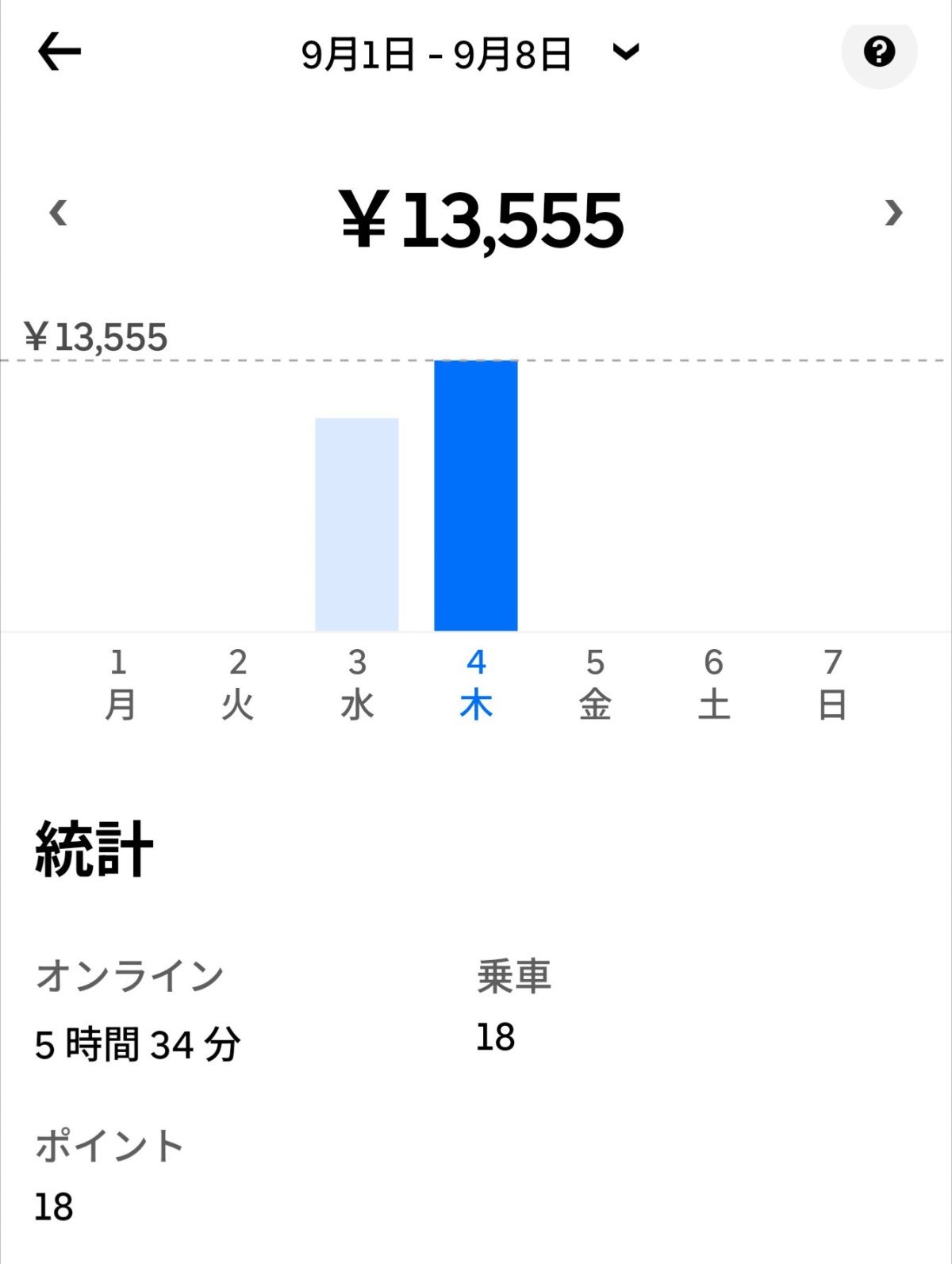Open the help question mark icon
The image size is (952, 1264).
click(879, 52)
